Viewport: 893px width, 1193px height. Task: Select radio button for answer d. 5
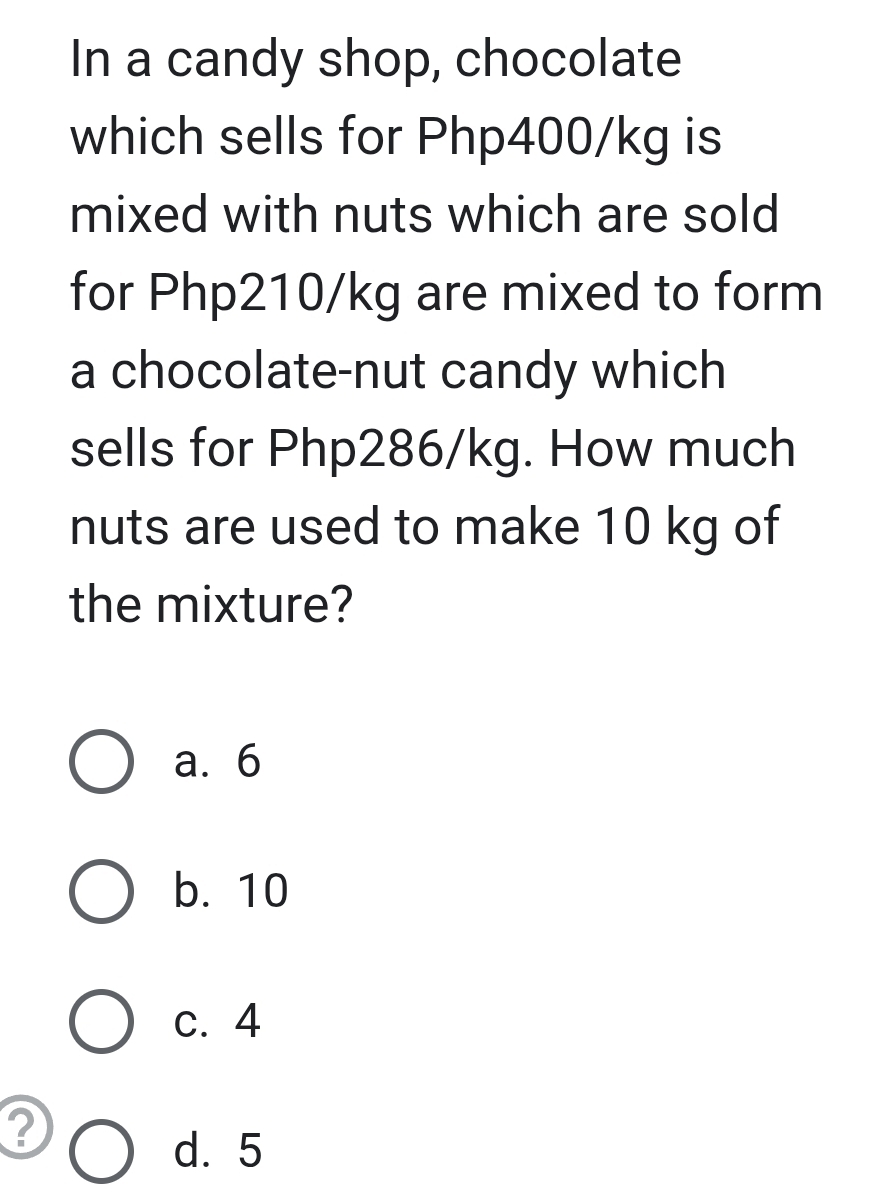(x=100, y=1152)
